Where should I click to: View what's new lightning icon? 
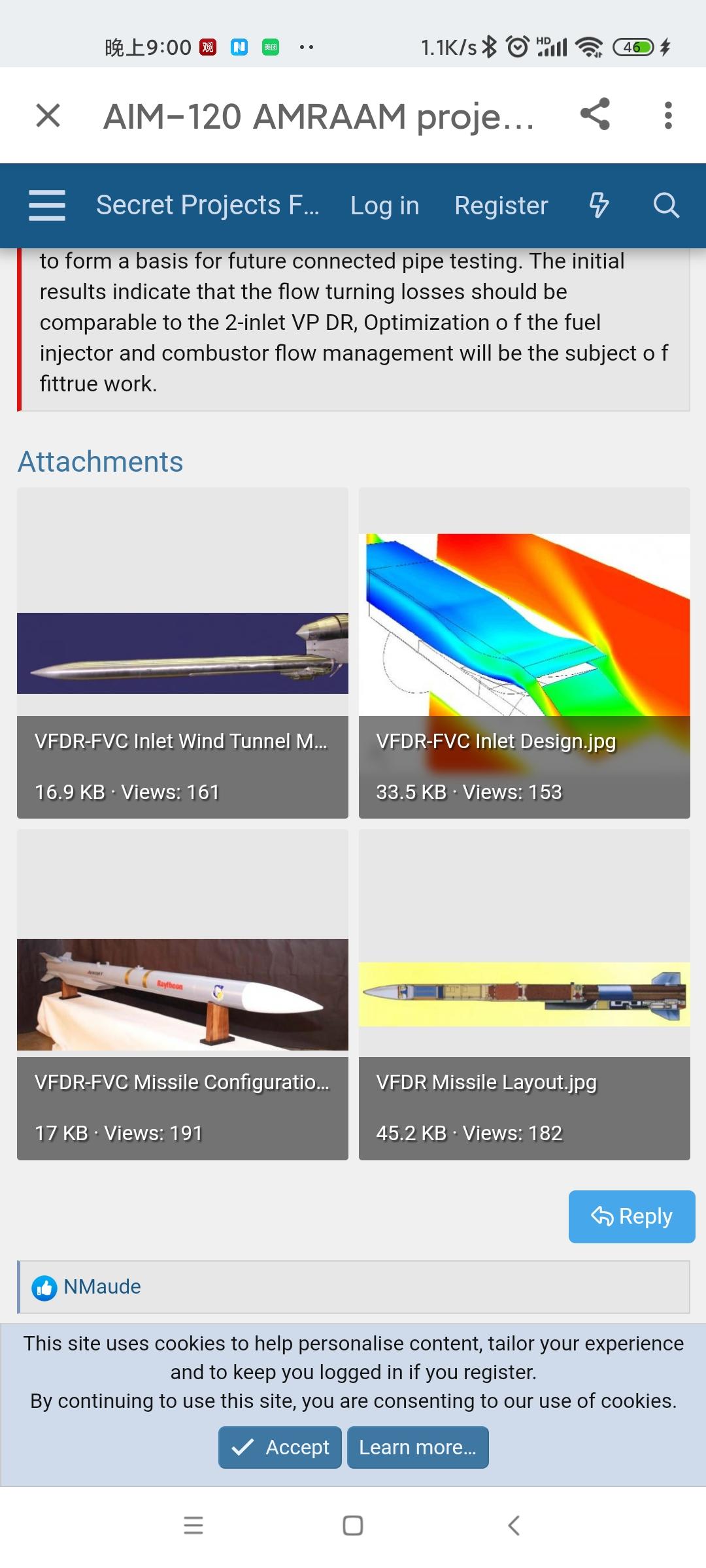click(599, 205)
